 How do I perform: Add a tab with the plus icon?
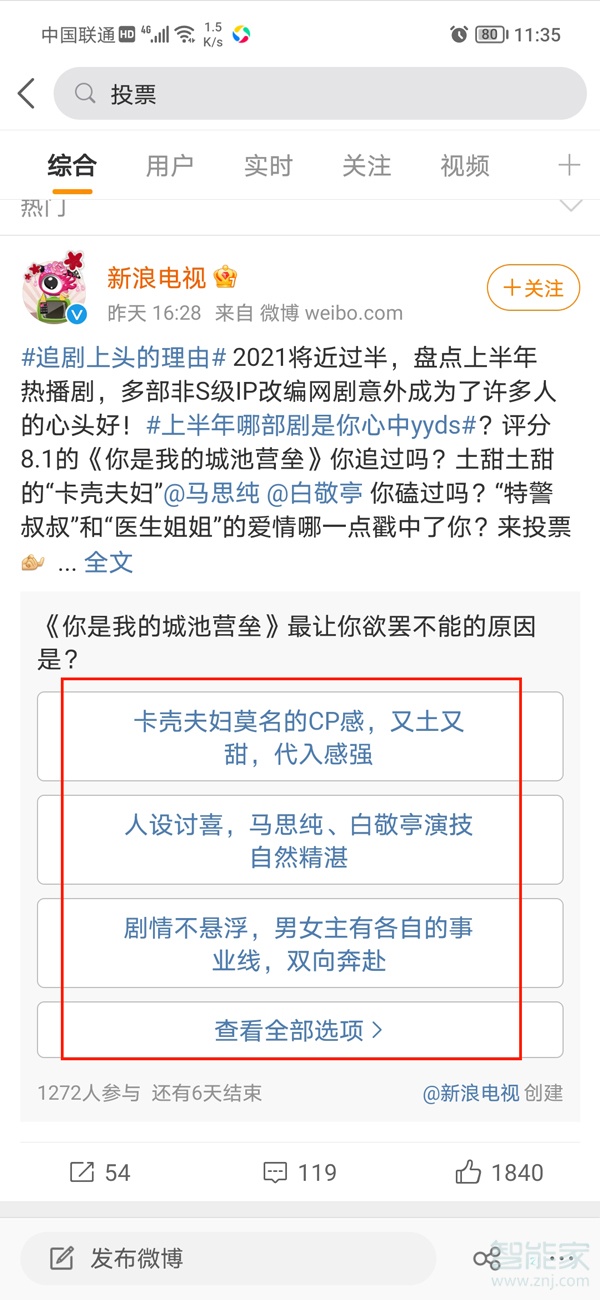(x=569, y=165)
